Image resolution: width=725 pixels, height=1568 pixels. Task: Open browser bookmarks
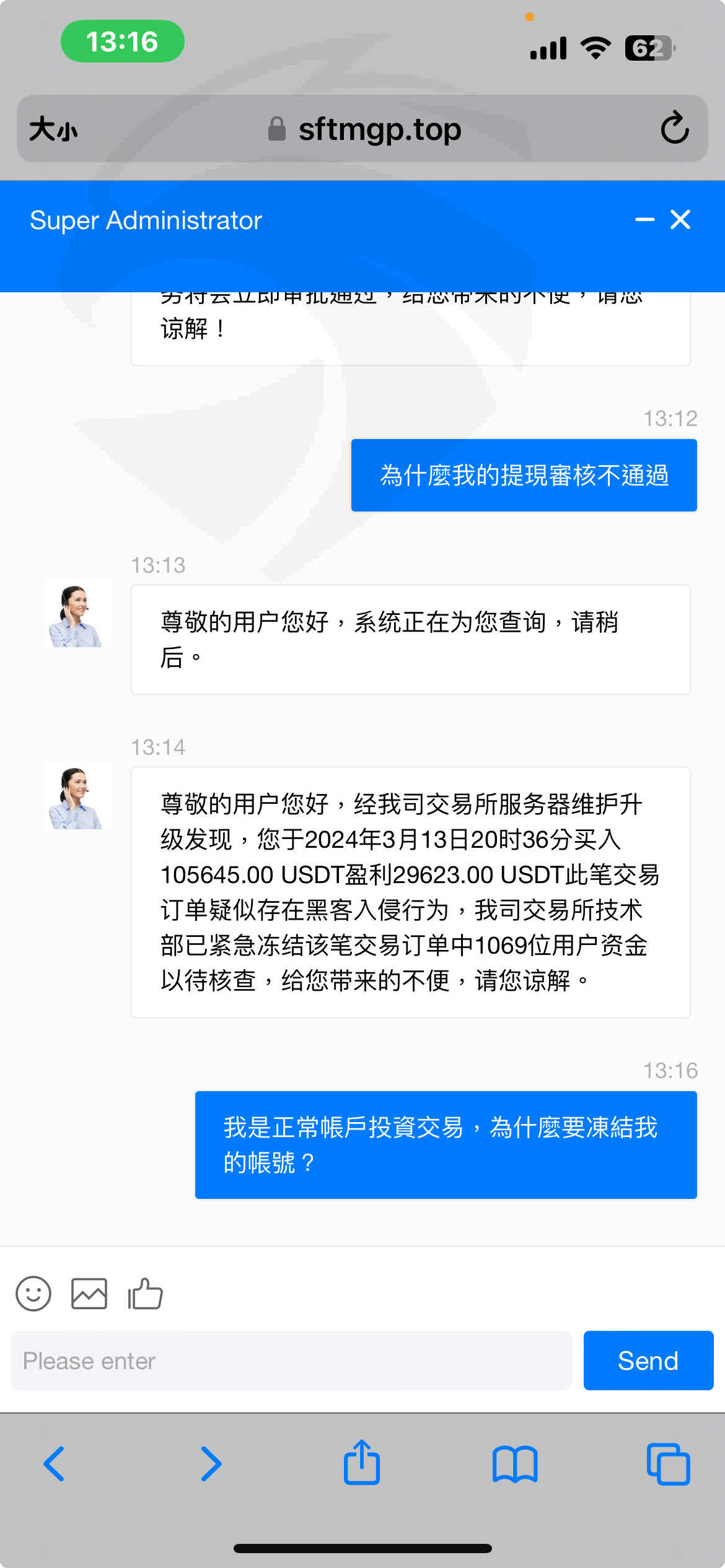(515, 1464)
